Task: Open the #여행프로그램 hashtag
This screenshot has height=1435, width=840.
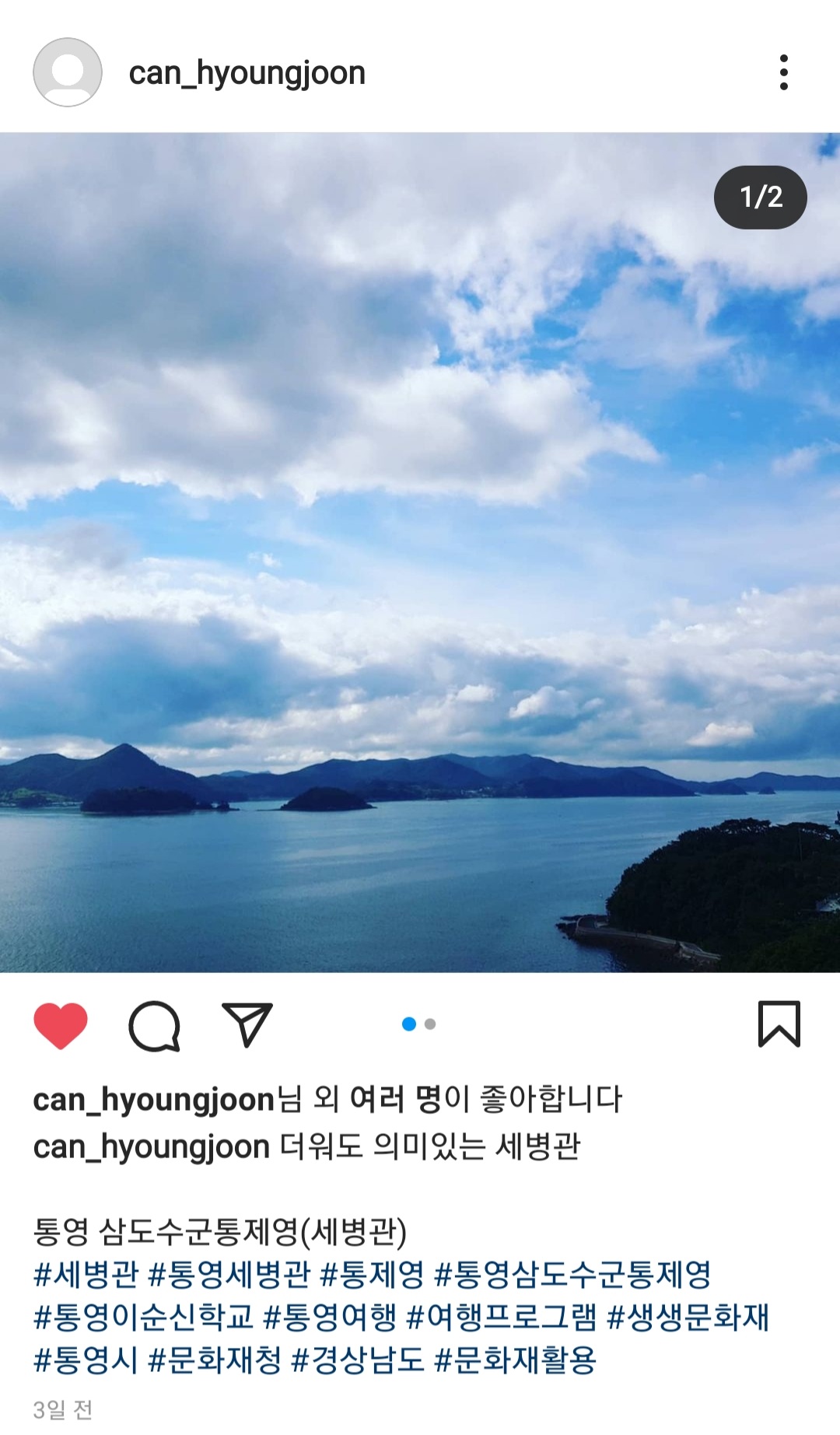Action: coord(501,1317)
